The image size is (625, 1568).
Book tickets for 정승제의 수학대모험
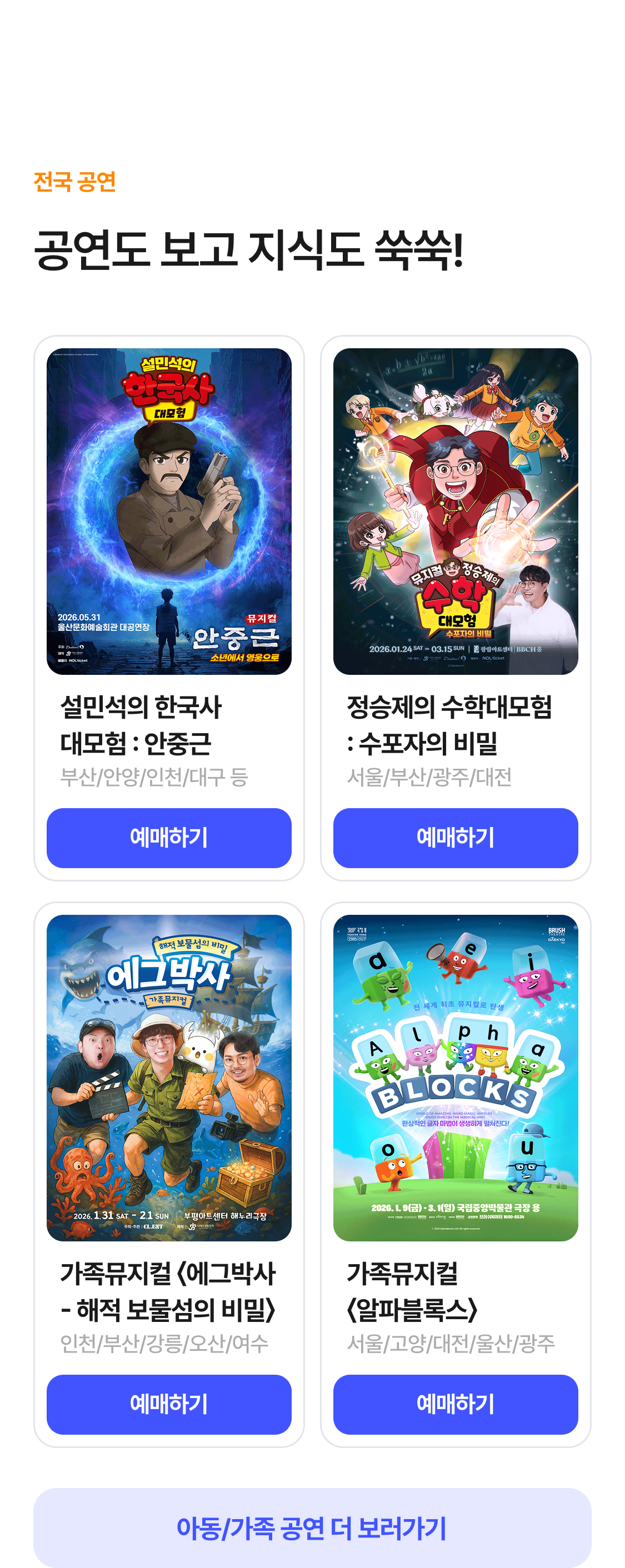(x=455, y=838)
